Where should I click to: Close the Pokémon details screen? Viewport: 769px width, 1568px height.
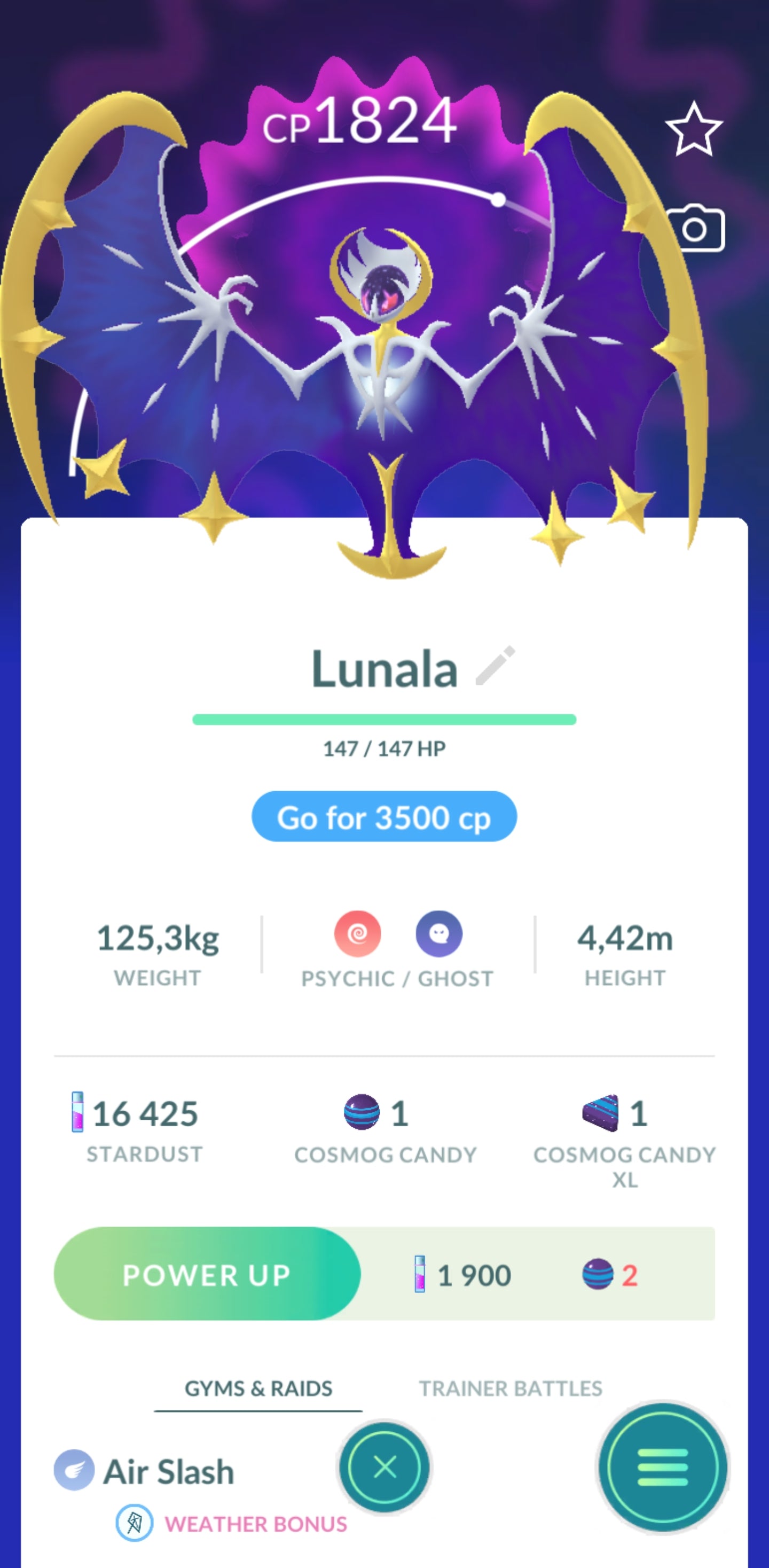click(384, 1467)
